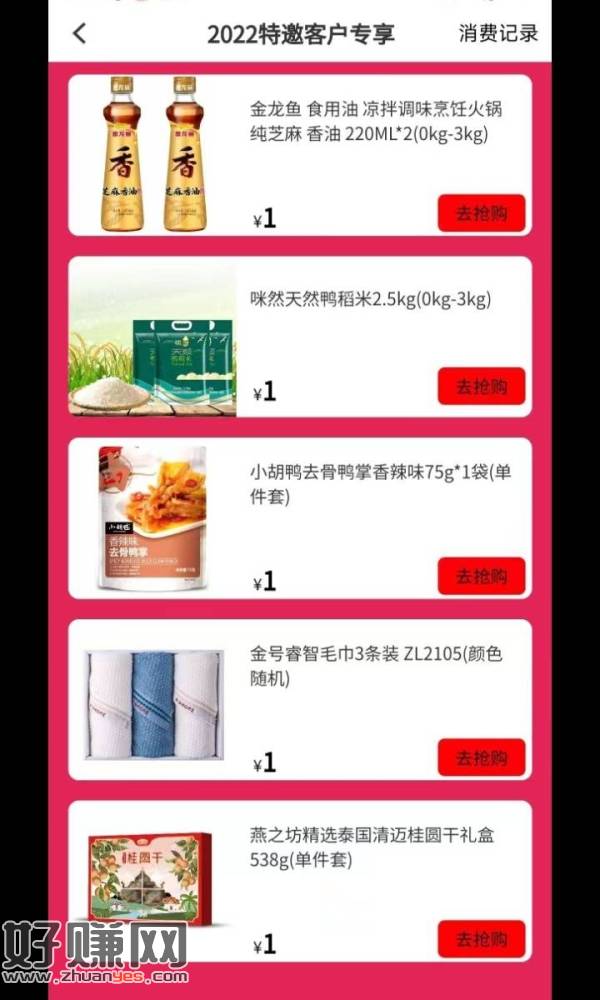Tap 去抢购 for 金龙鱼 sesame oil
Screen dimensions: 600x1000
[481, 213]
